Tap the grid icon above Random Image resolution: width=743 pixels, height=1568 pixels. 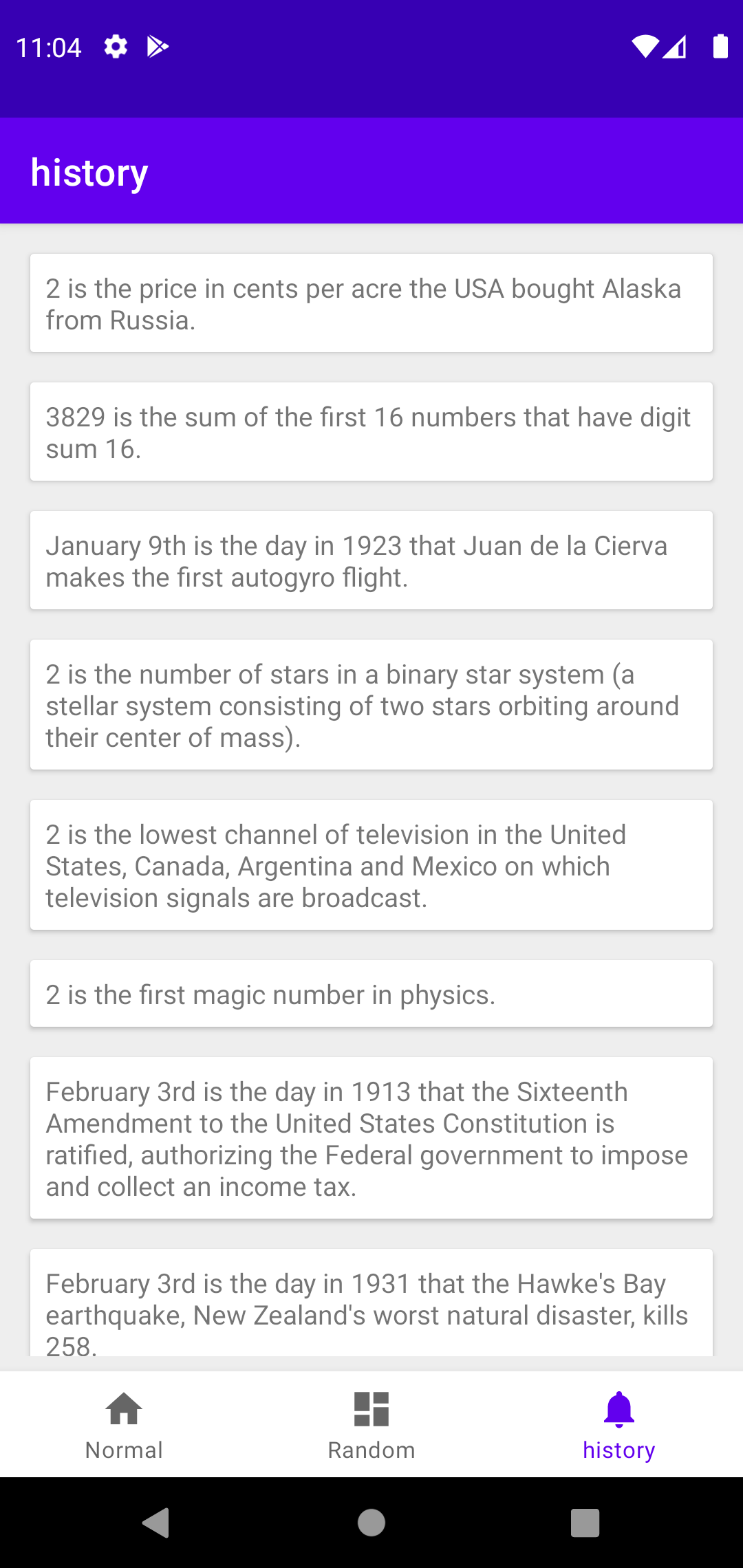point(371,1408)
